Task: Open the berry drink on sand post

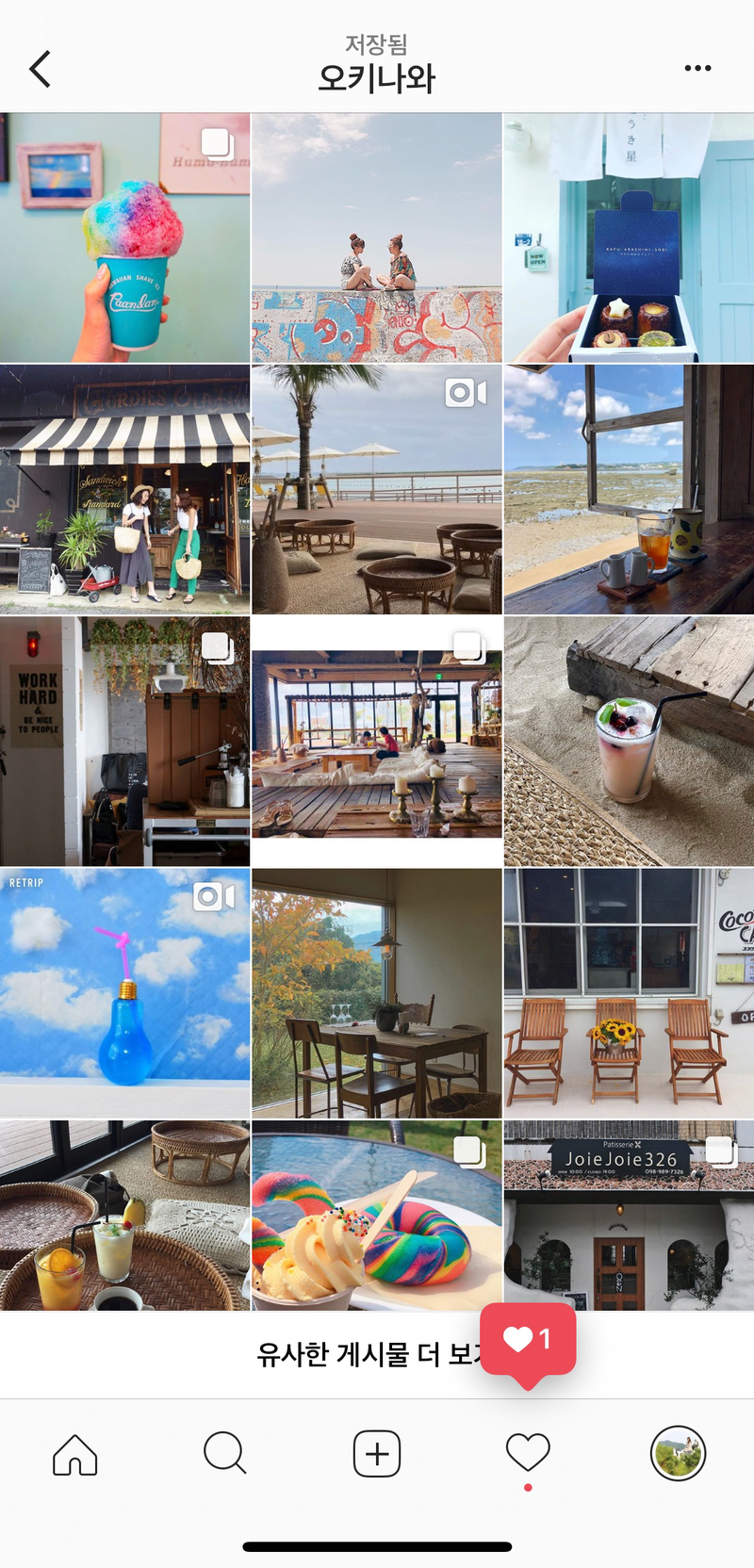Action: click(629, 742)
